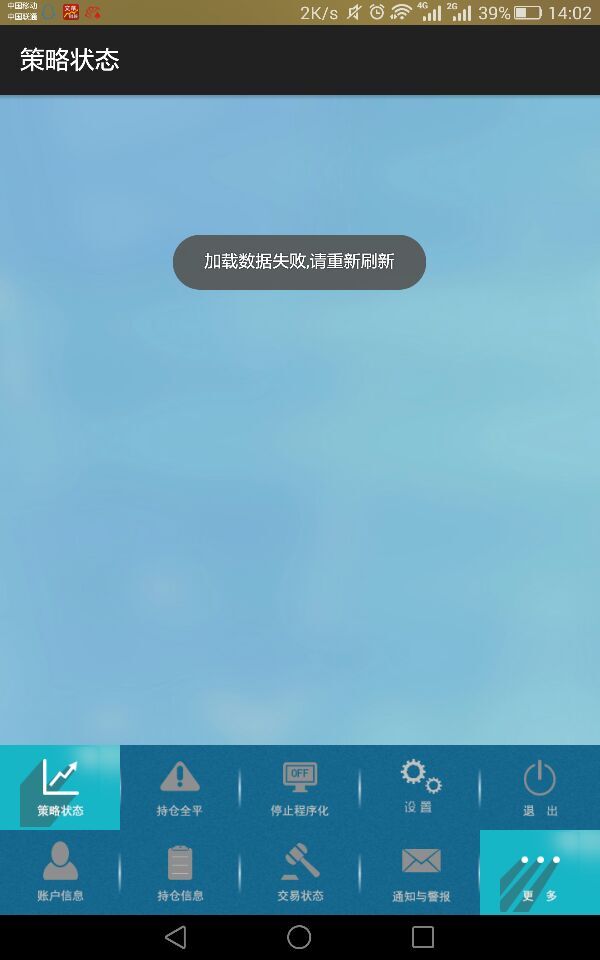The height and width of the screenshot is (960, 600).
Task: Tap 持仓全平 to close all positions
Action: (179, 787)
